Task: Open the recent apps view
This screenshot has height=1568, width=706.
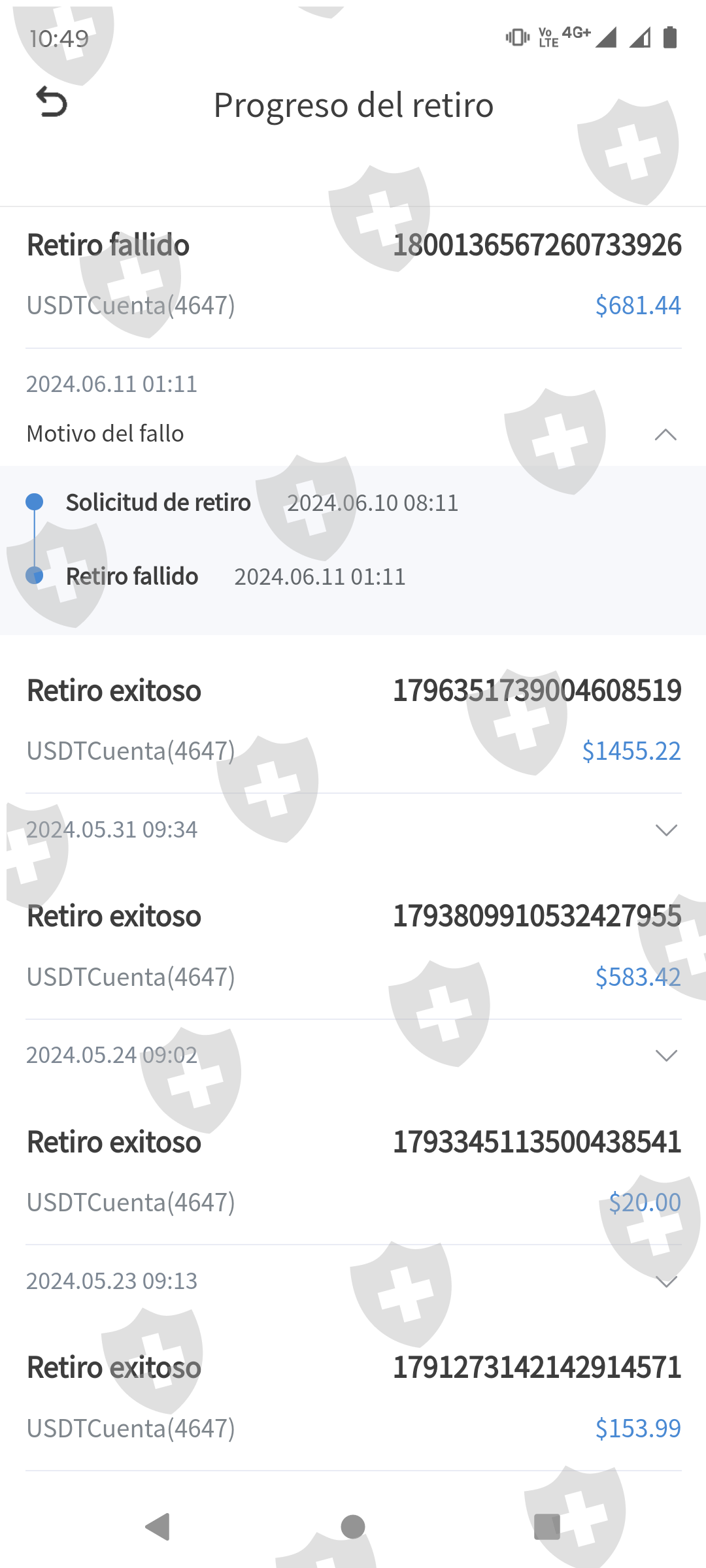Action: (547, 1527)
